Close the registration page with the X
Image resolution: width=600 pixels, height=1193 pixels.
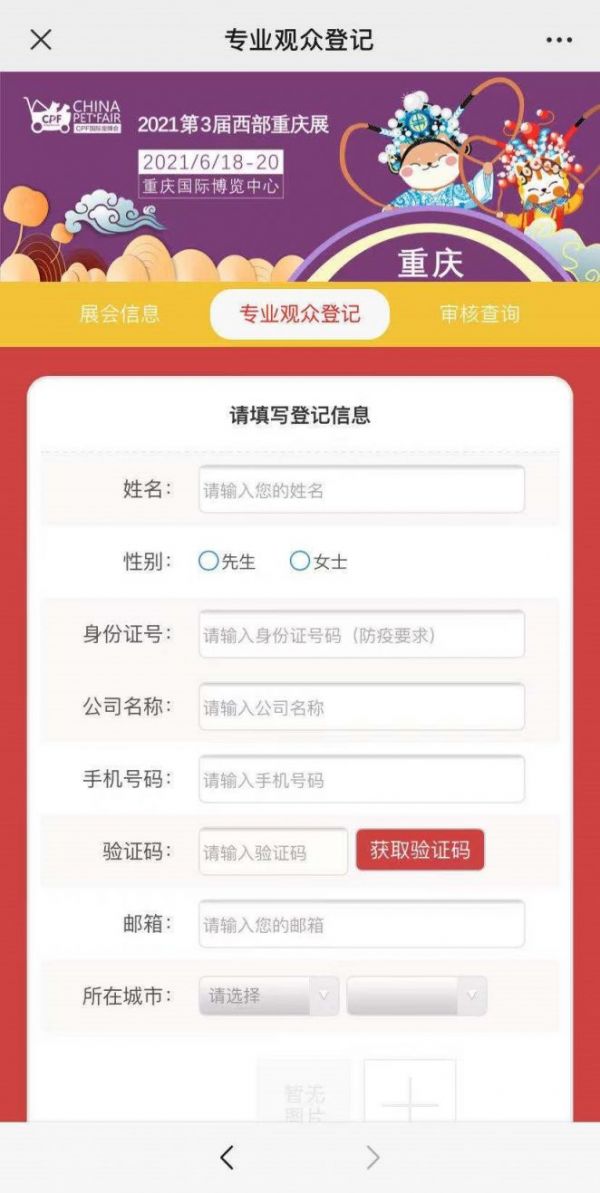point(41,40)
